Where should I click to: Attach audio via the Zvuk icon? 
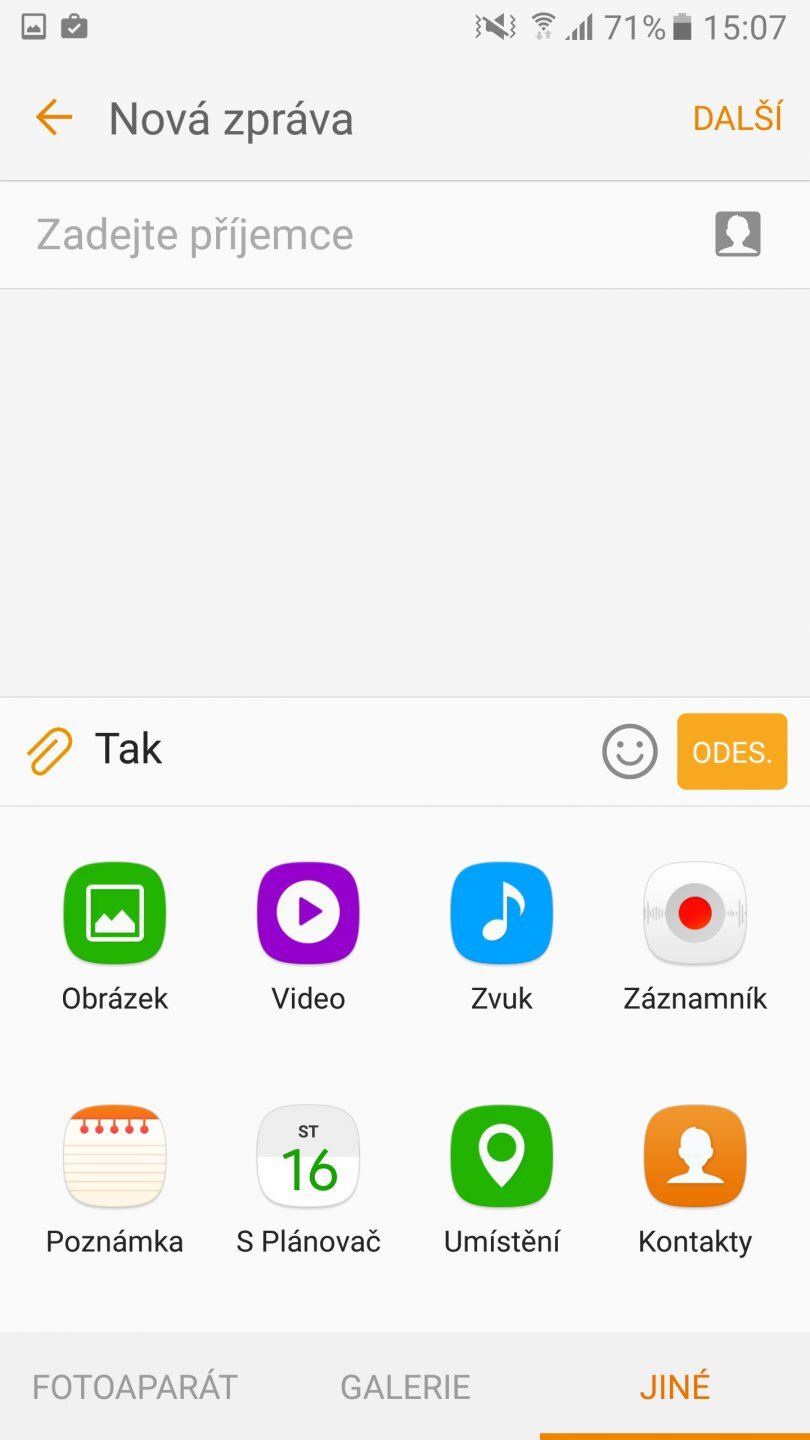click(x=501, y=912)
